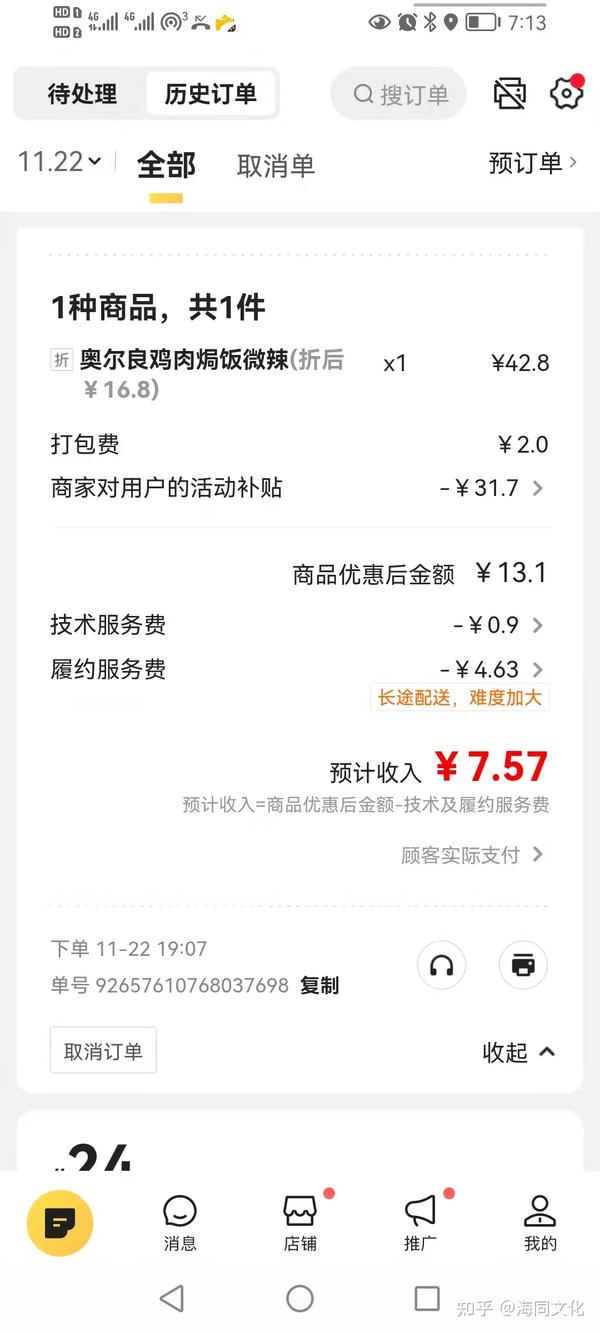This screenshot has height=1333, width=600.
Task: Show the 取消单 cancelled orders tab
Action: coord(276,166)
